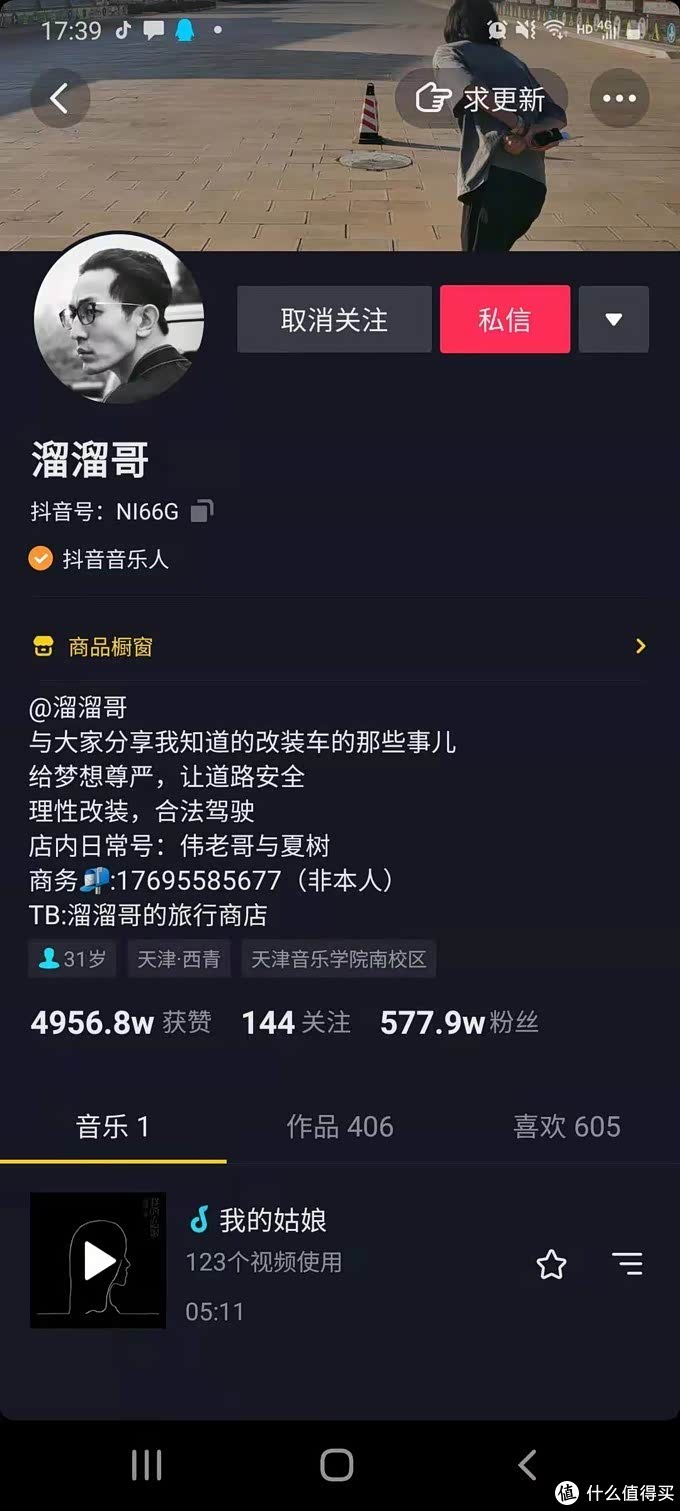Open the profile avatar of 溜溜哥
Image resolution: width=680 pixels, height=1511 pixels.
tap(119, 319)
